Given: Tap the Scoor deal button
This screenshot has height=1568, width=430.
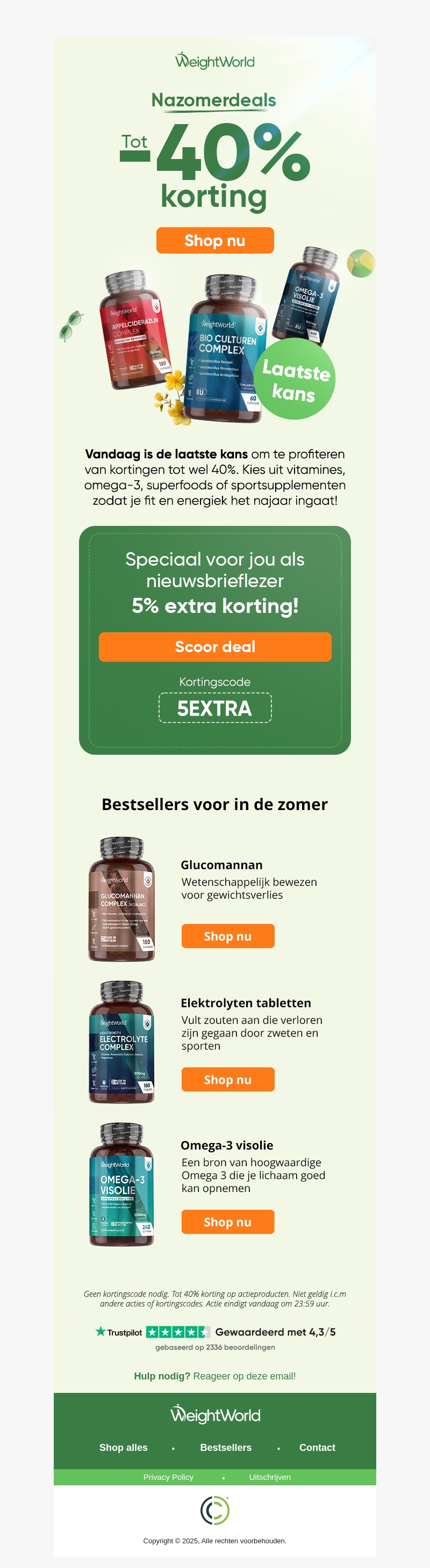Looking at the screenshot, I should coord(215,646).
